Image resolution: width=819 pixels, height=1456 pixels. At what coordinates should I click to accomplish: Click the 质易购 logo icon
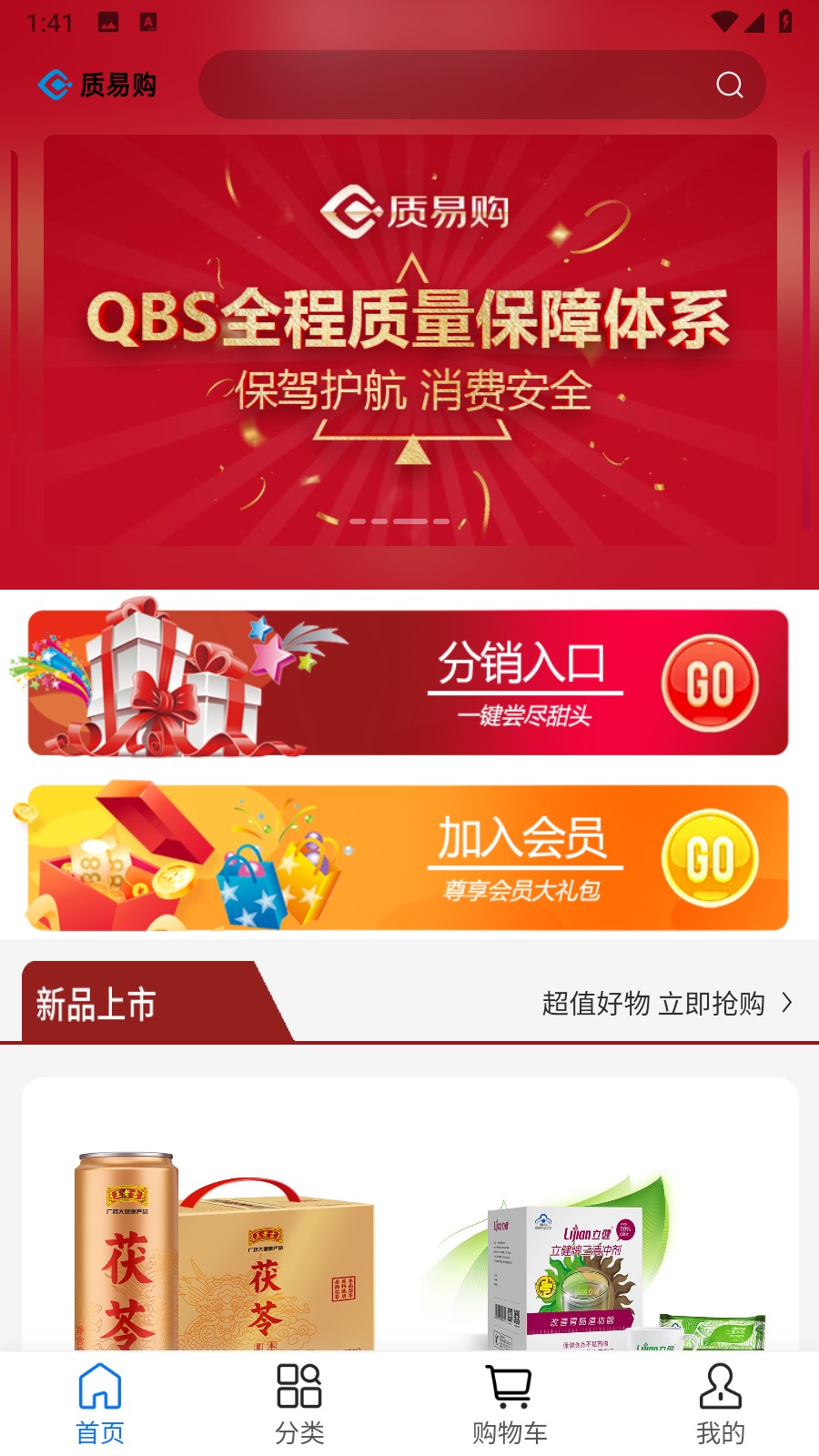tap(55, 85)
